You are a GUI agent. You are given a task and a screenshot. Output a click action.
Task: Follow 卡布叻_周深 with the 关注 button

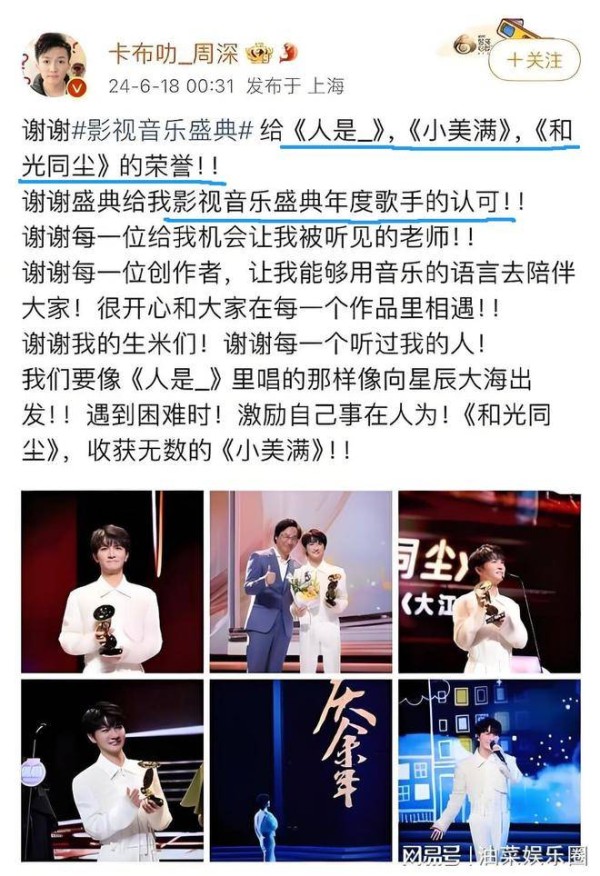point(535,59)
